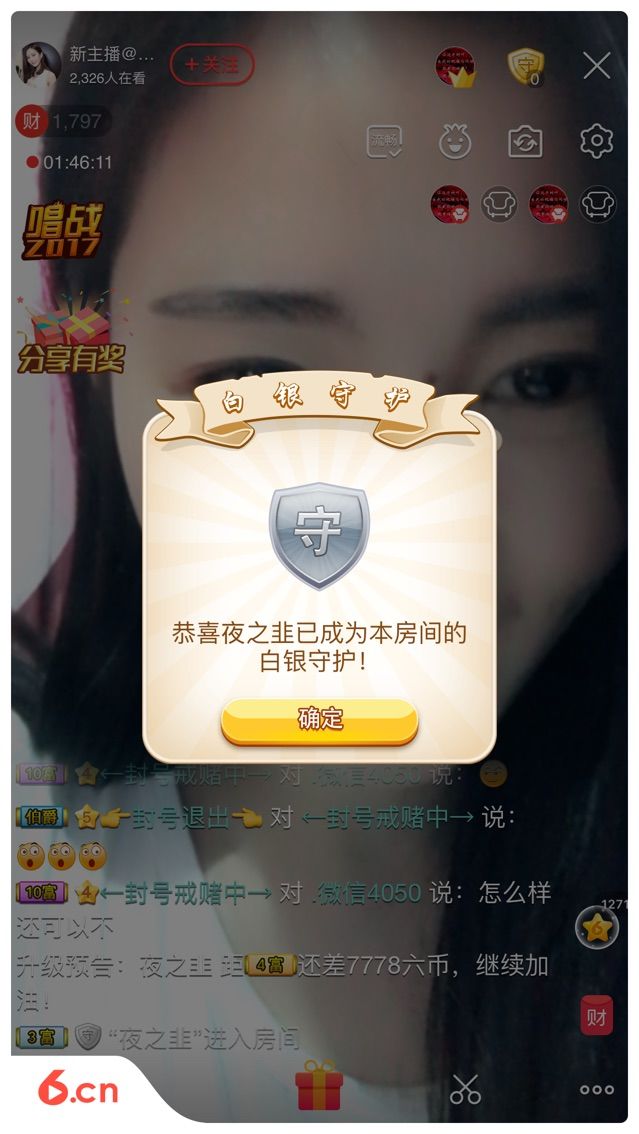Open the red 财 envelope icon
639x1134 pixels.
pyautogui.click(x=597, y=1016)
